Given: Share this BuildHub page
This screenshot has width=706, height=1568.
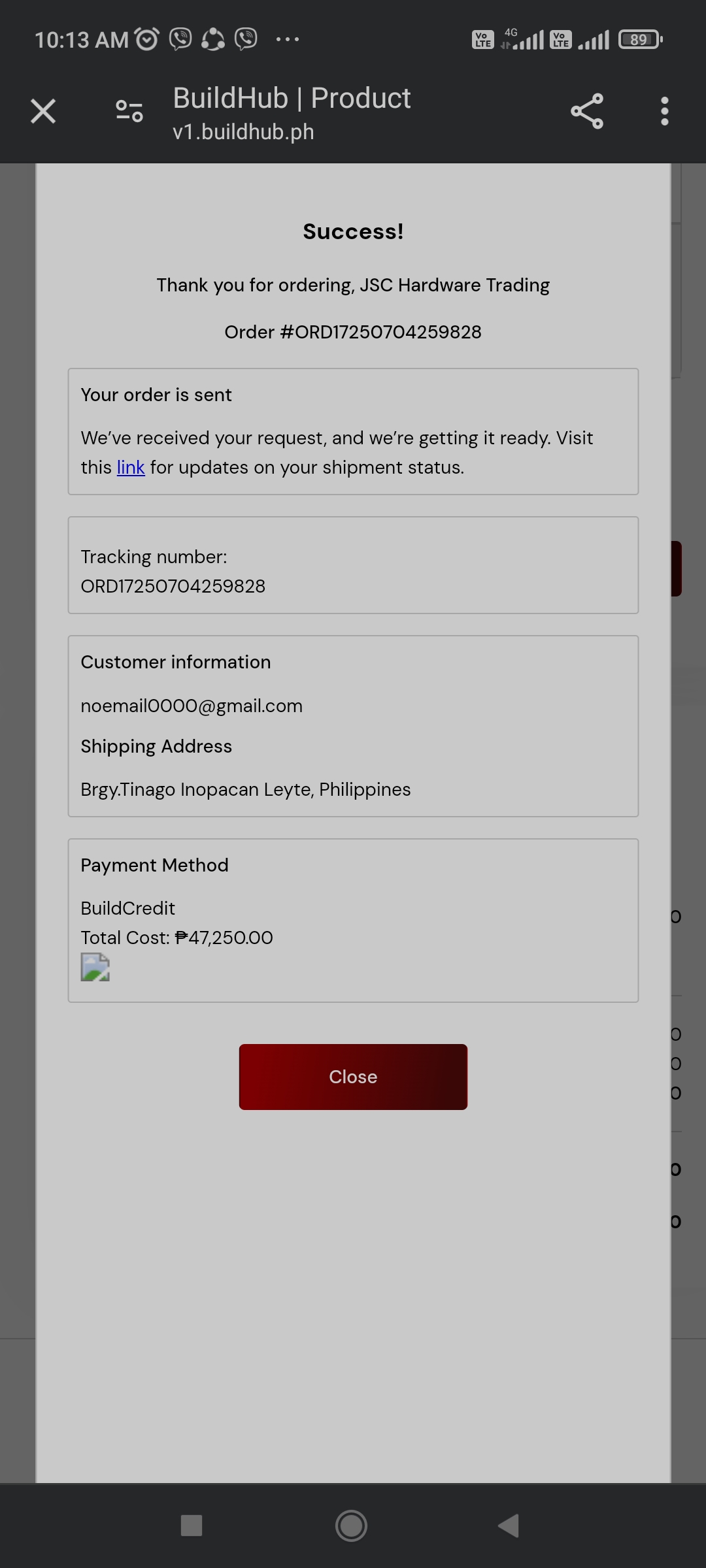Looking at the screenshot, I should click(x=586, y=111).
